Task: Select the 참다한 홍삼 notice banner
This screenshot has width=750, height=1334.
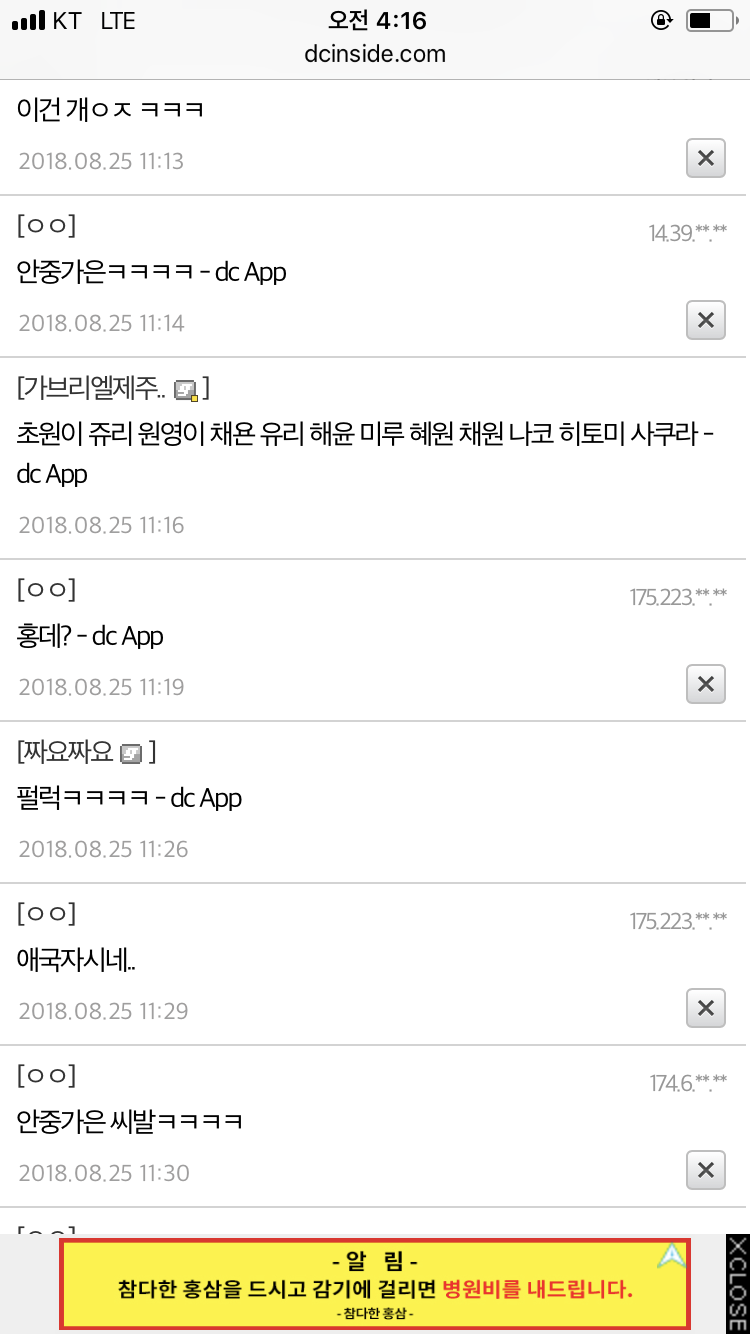Action: (x=375, y=1285)
